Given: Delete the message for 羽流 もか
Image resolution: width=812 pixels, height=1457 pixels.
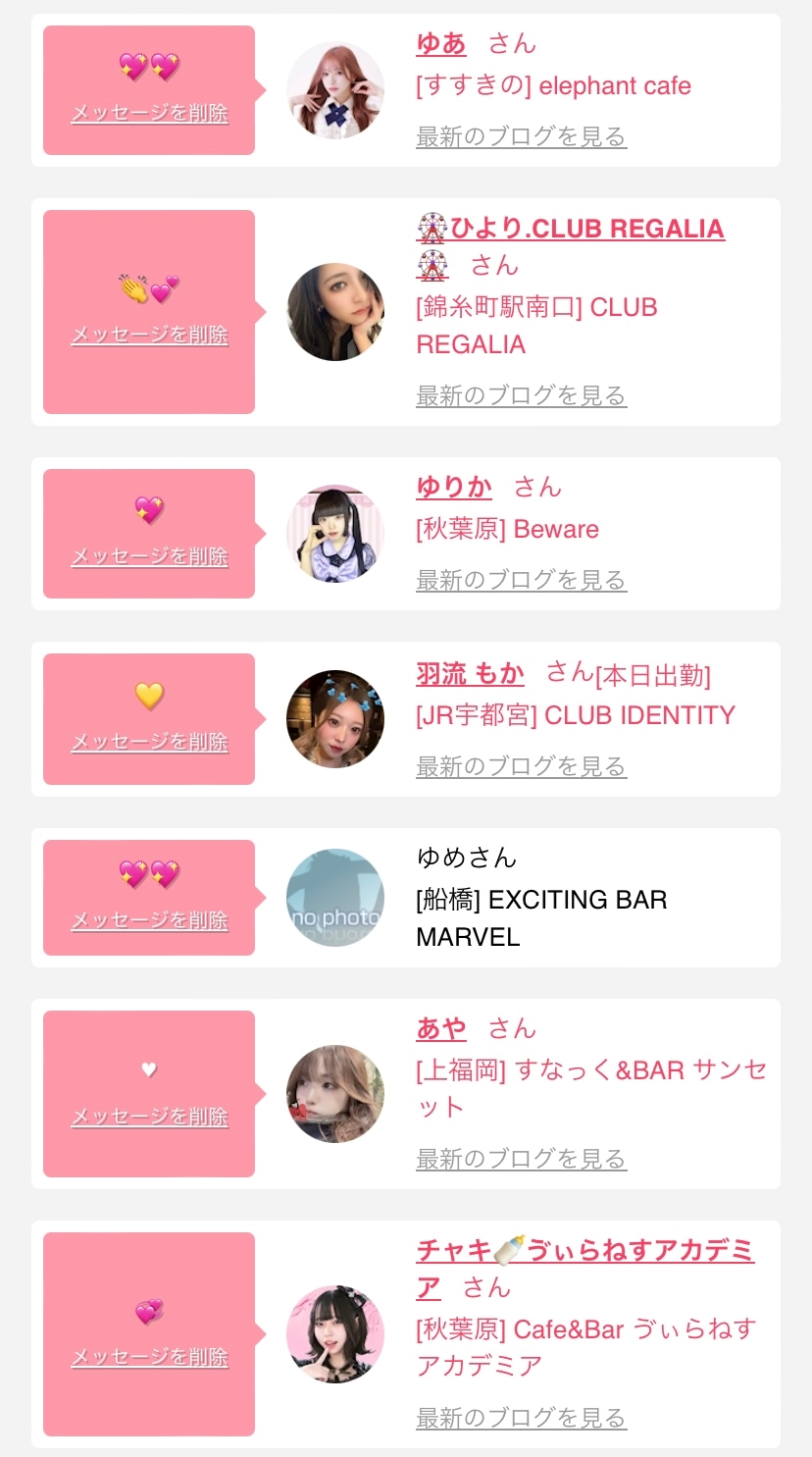Looking at the screenshot, I should point(149,743).
